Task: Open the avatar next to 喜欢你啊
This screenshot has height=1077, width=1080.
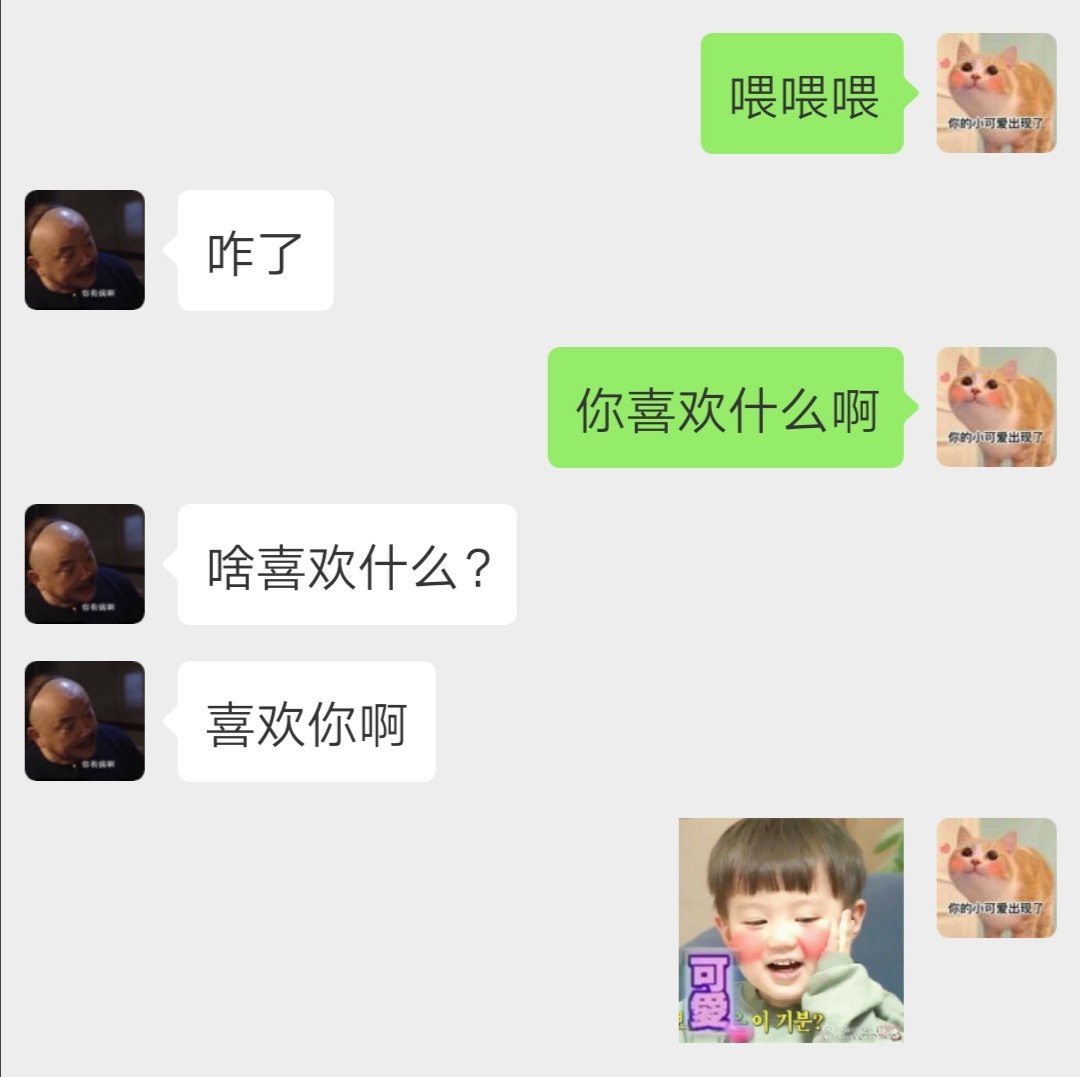Action: [x=85, y=721]
